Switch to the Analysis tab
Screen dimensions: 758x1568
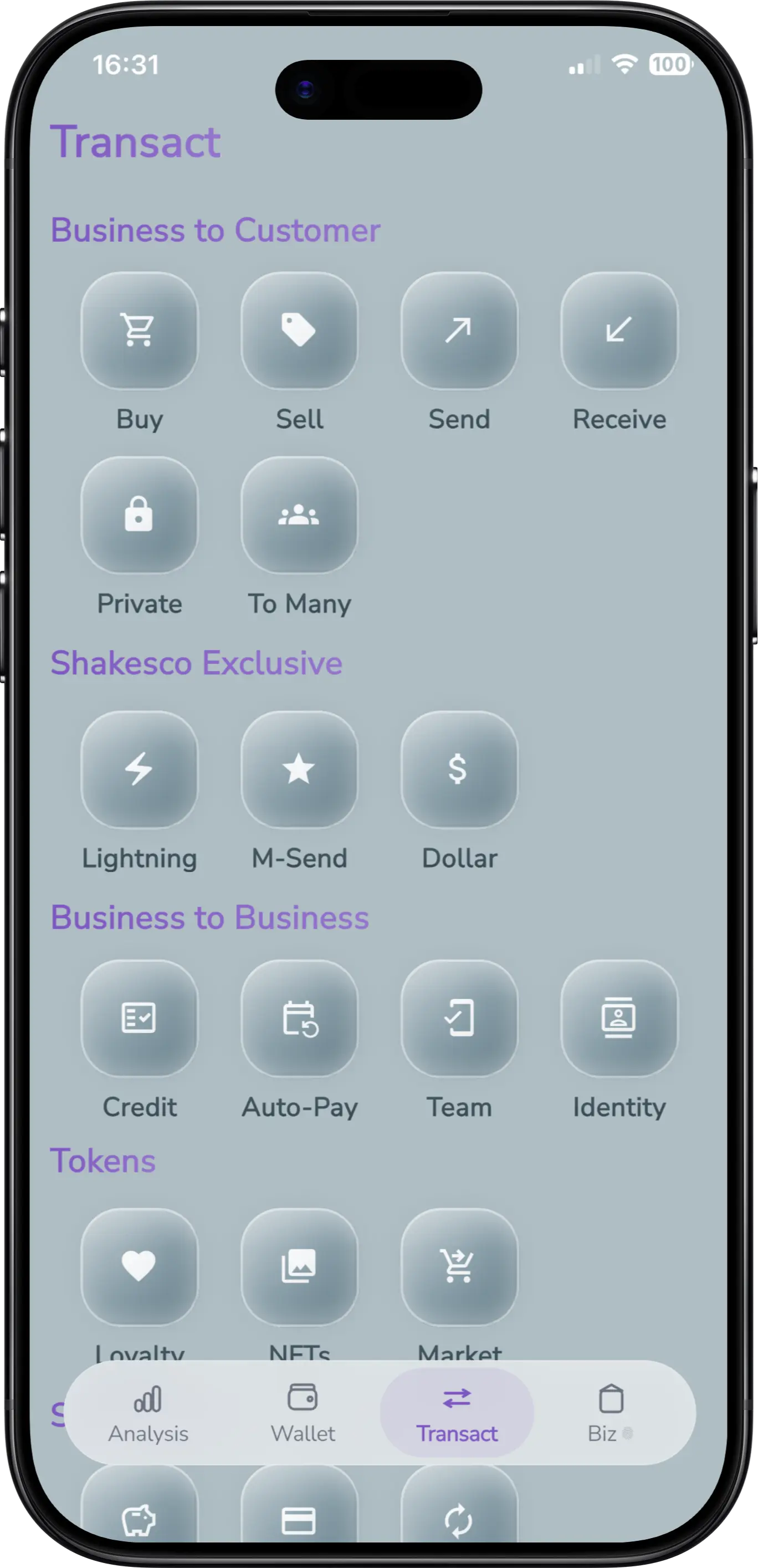[x=148, y=1412]
